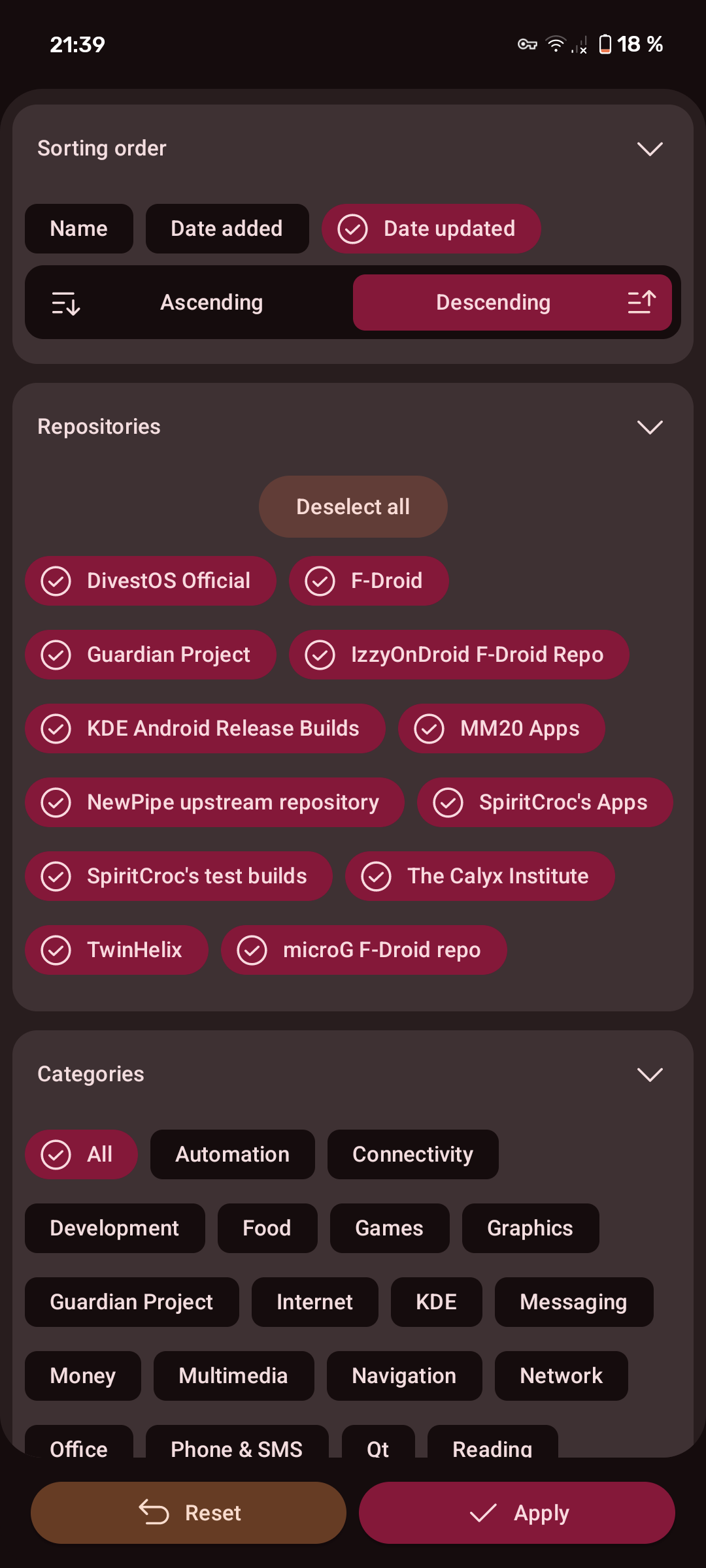Apply the selected filters

(517, 1512)
